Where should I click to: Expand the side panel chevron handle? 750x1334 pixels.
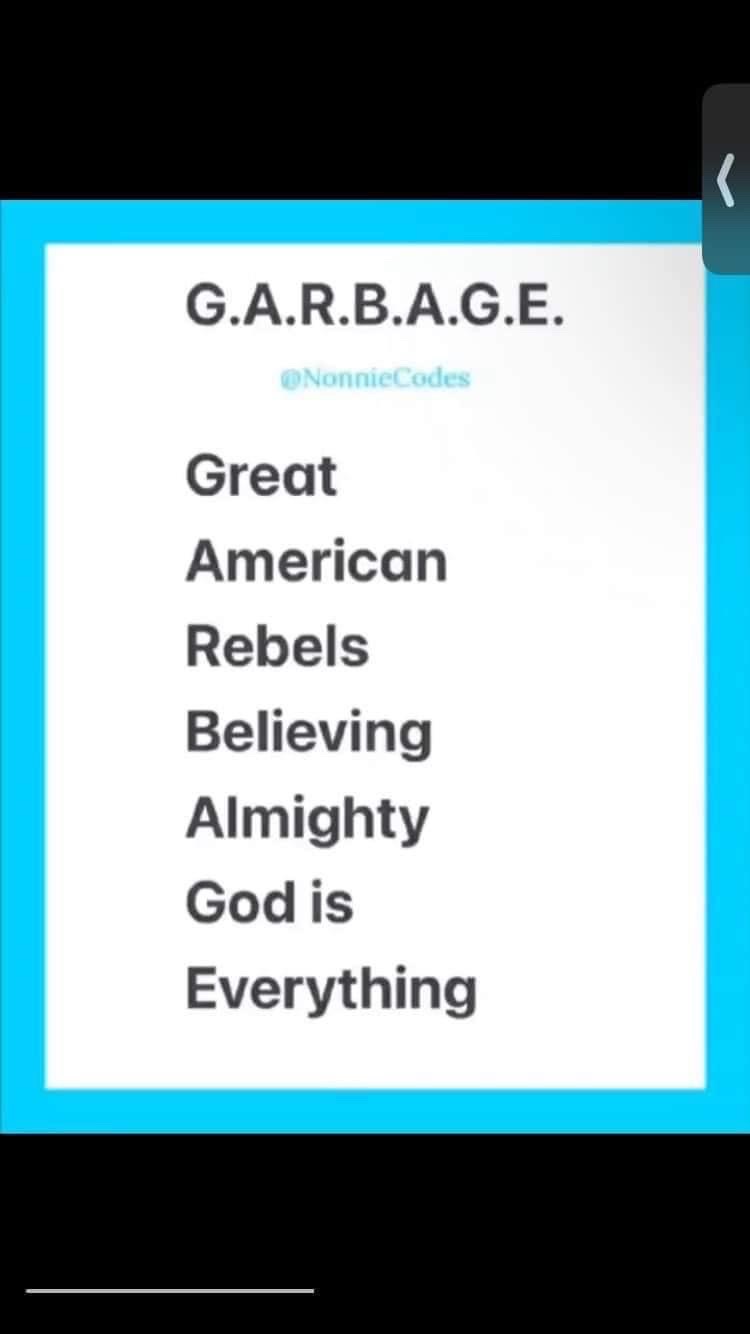pos(727,180)
